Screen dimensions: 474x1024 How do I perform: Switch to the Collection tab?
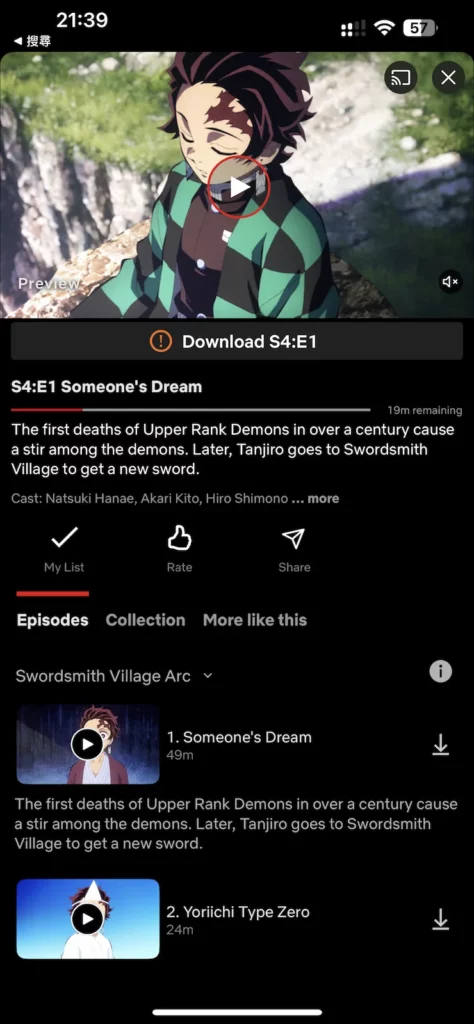click(145, 620)
